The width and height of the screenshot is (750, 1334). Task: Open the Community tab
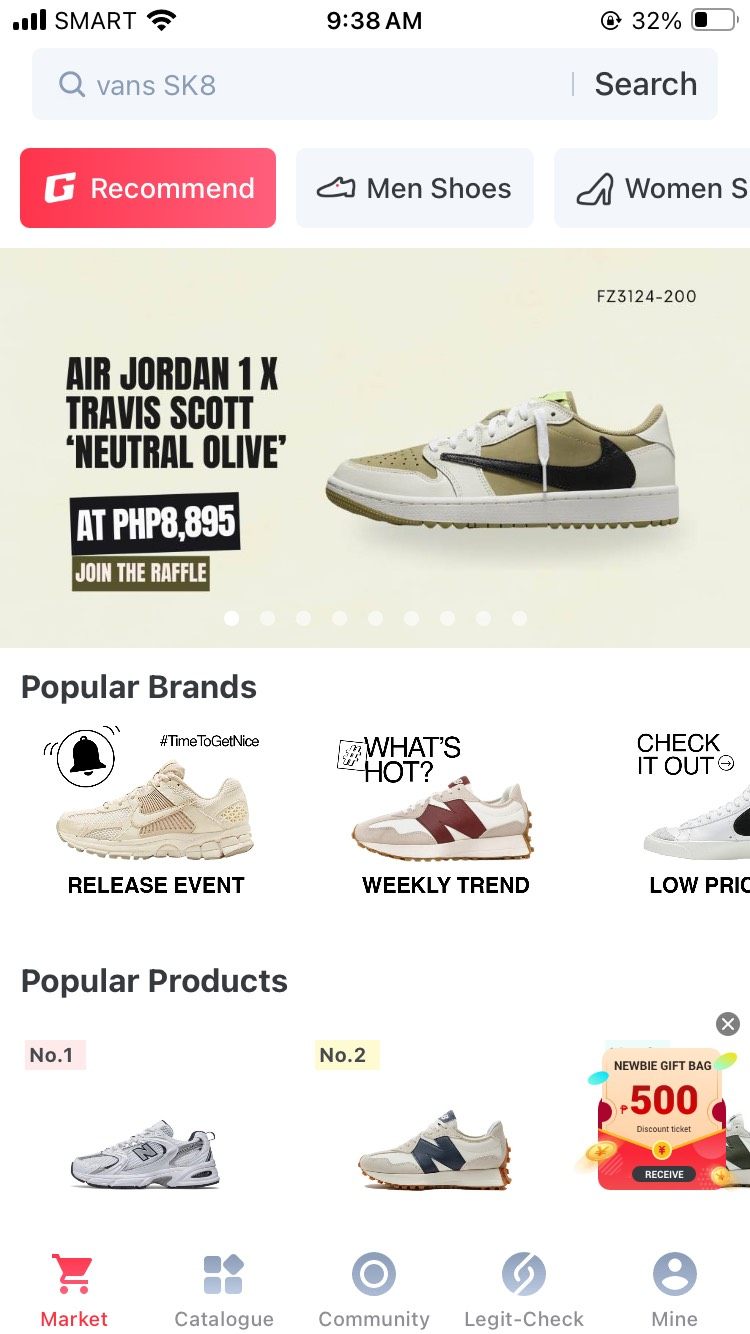click(x=374, y=1290)
